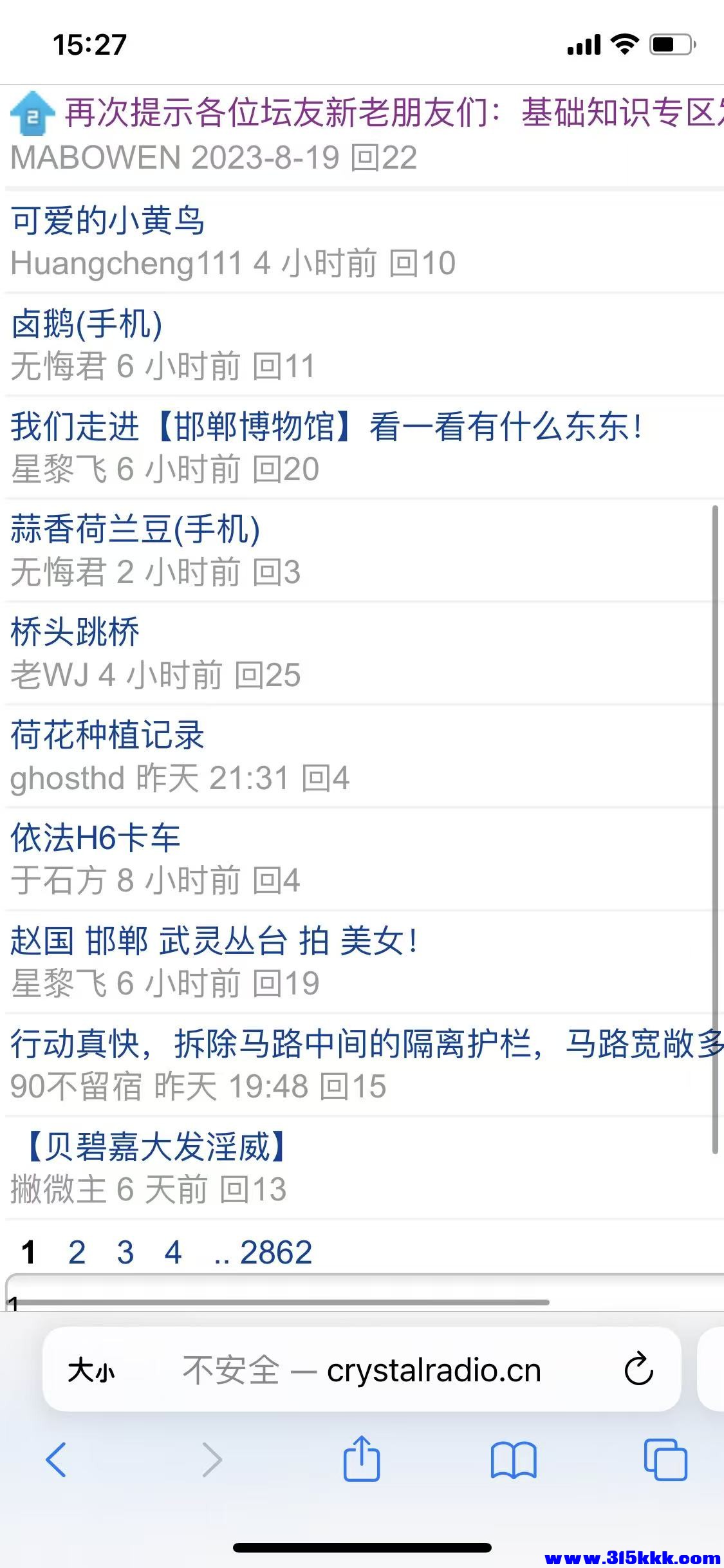Open the thread 蒜香荷兰豆(手机)

point(135,530)
